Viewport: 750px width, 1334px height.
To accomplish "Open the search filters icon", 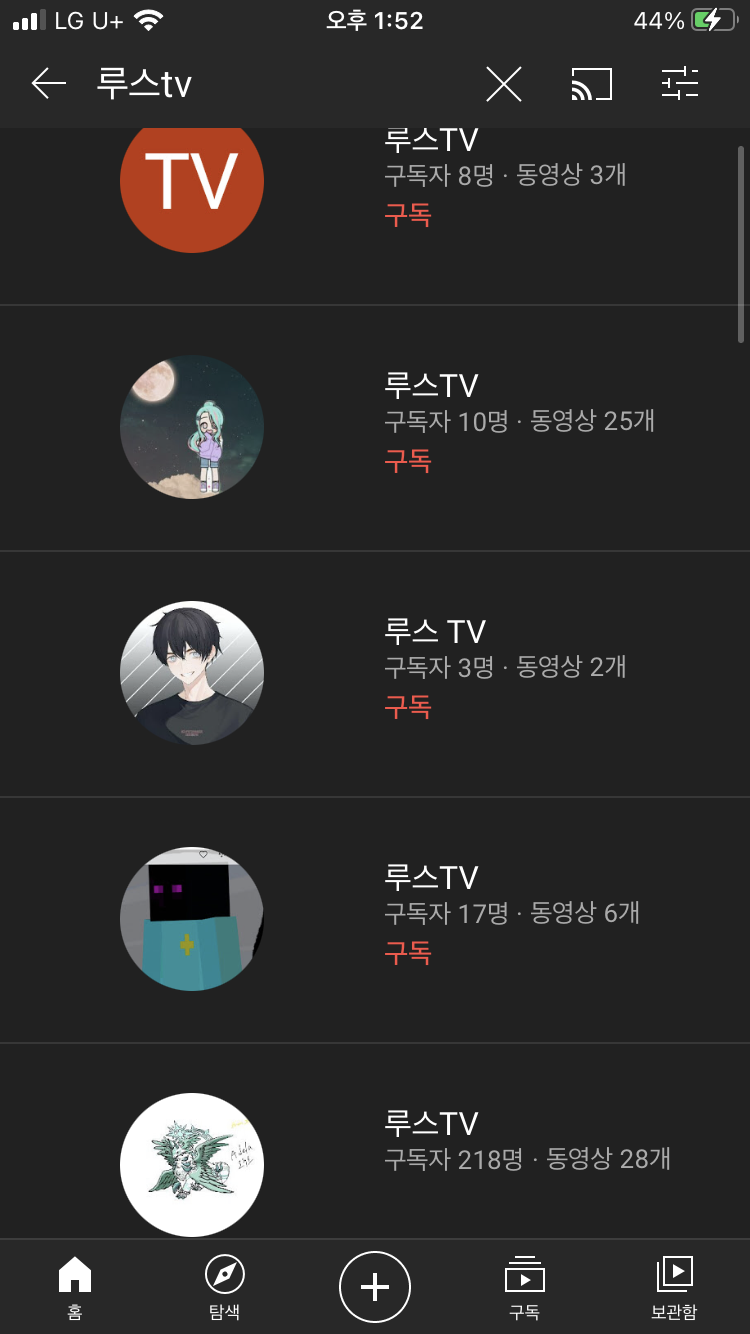I will pos(680,84).
